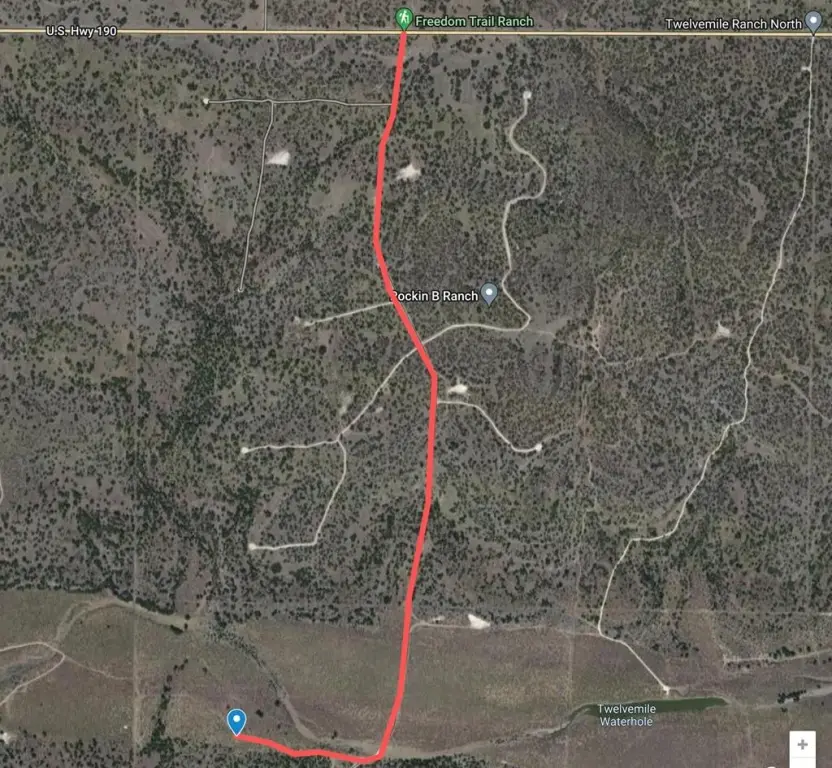Image resolution: width=832 pixels, height=768 pixels.
Task: Select the Rockin B Ranch pin
Action: [489, 293]
